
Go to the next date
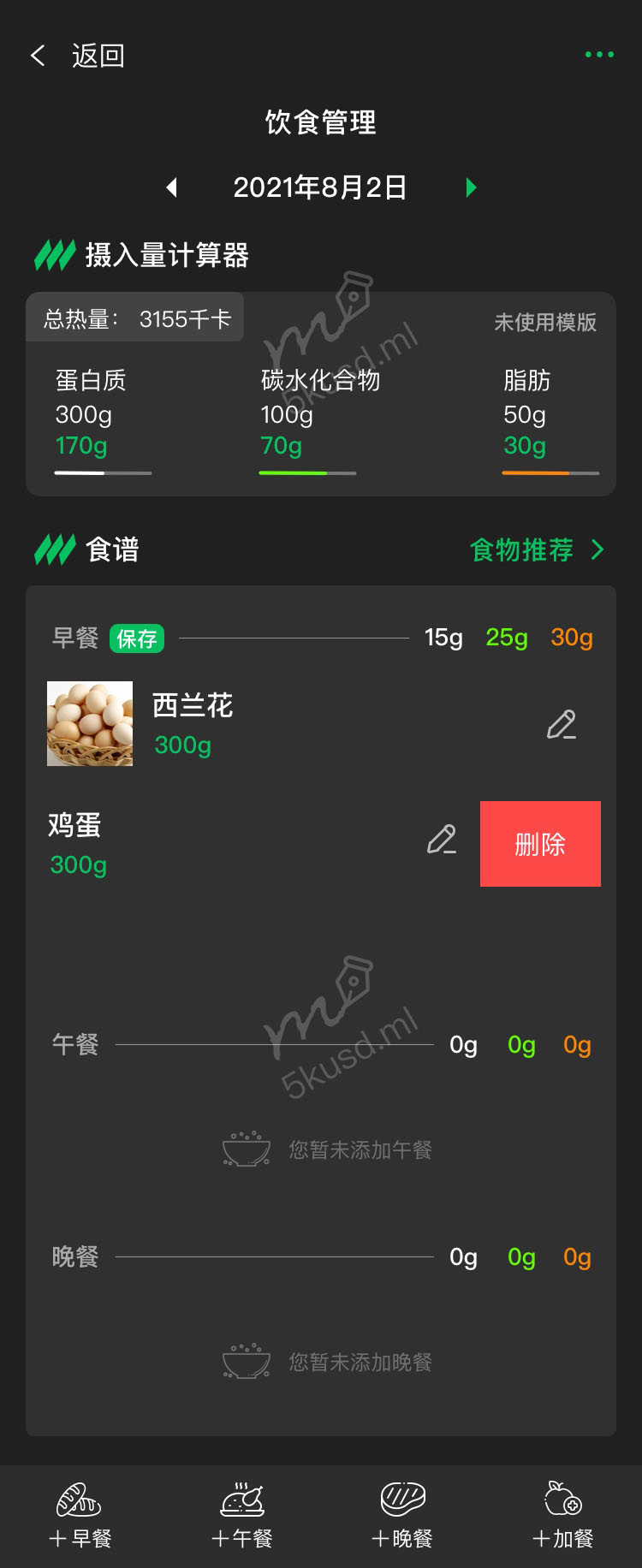pos(470,187)
